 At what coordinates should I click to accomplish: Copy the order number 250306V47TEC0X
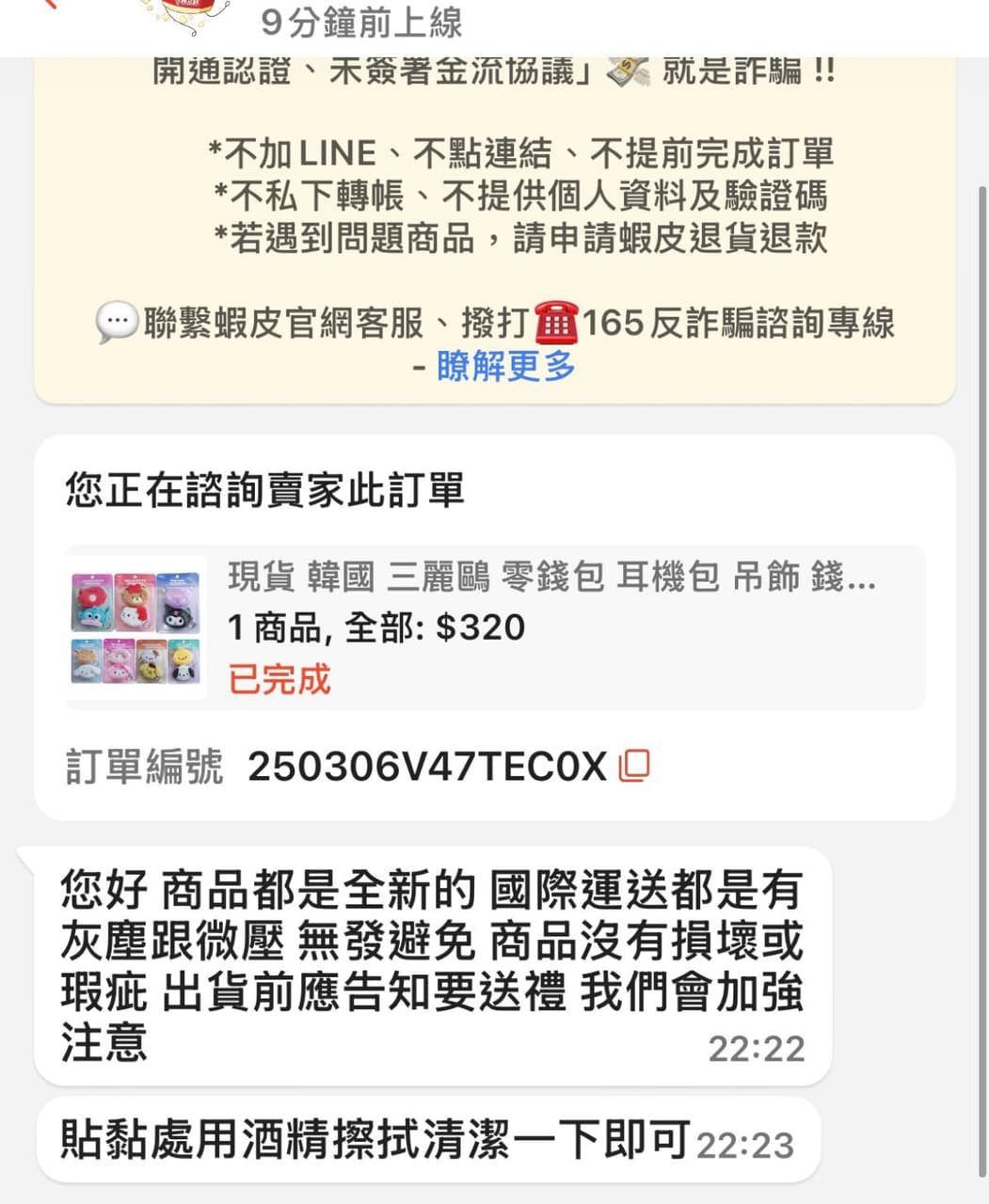point(634,767)
